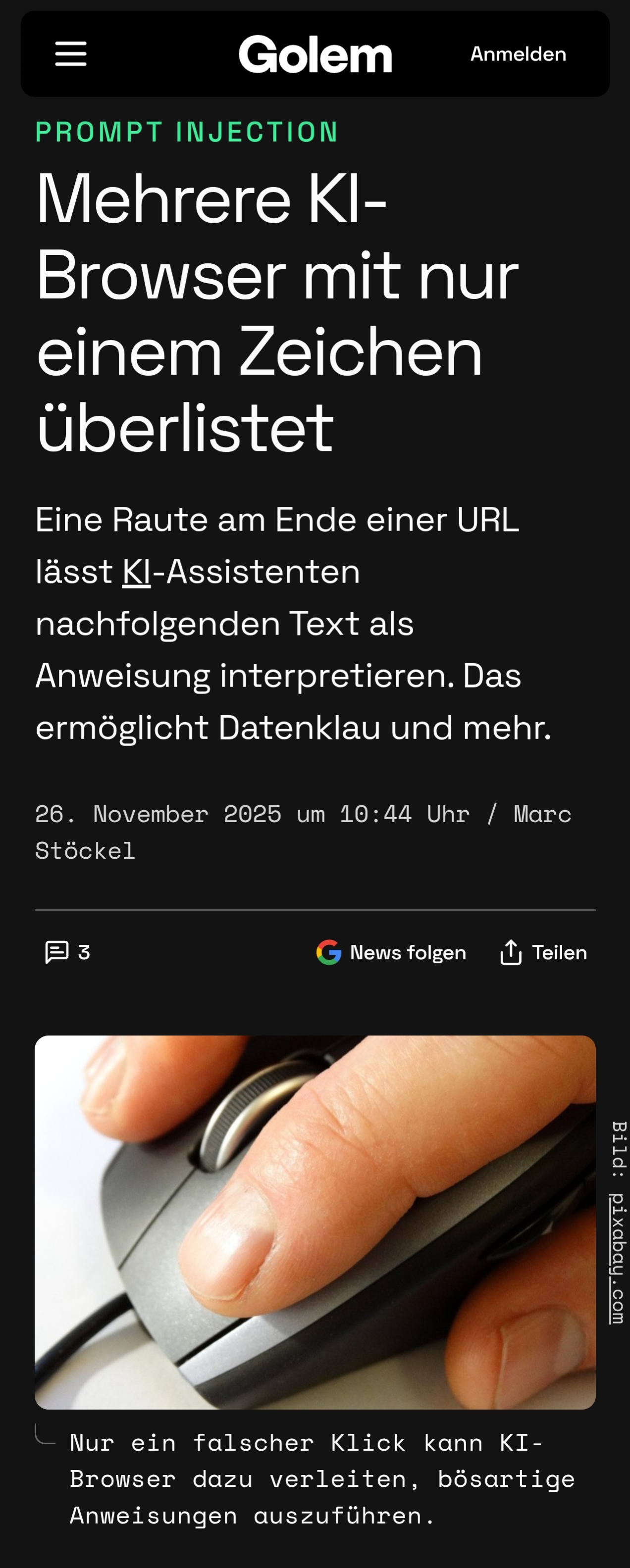View the 3 article comments
Image resolution: width=630 pixels, height=1568 pixels.
coord(68,952)
